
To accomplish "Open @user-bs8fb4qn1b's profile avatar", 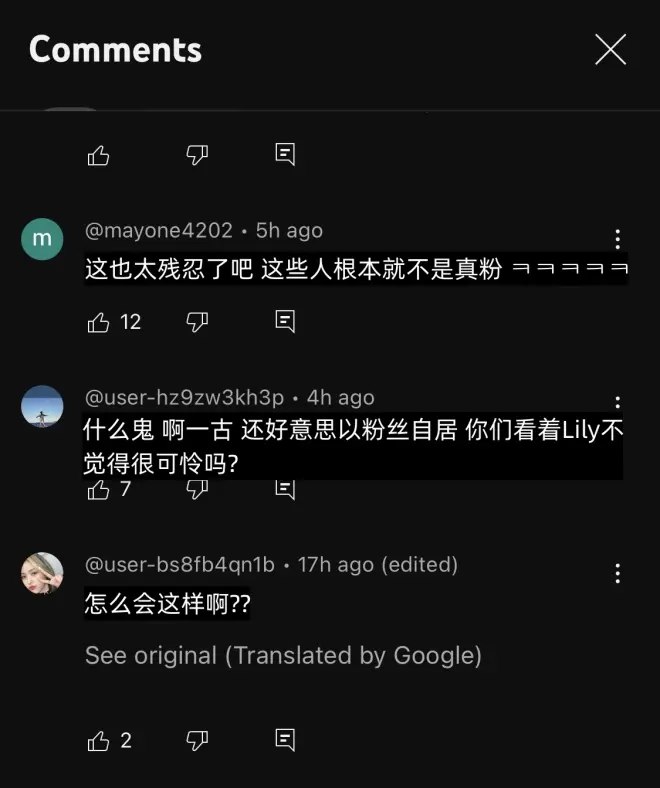I will 42,573.
